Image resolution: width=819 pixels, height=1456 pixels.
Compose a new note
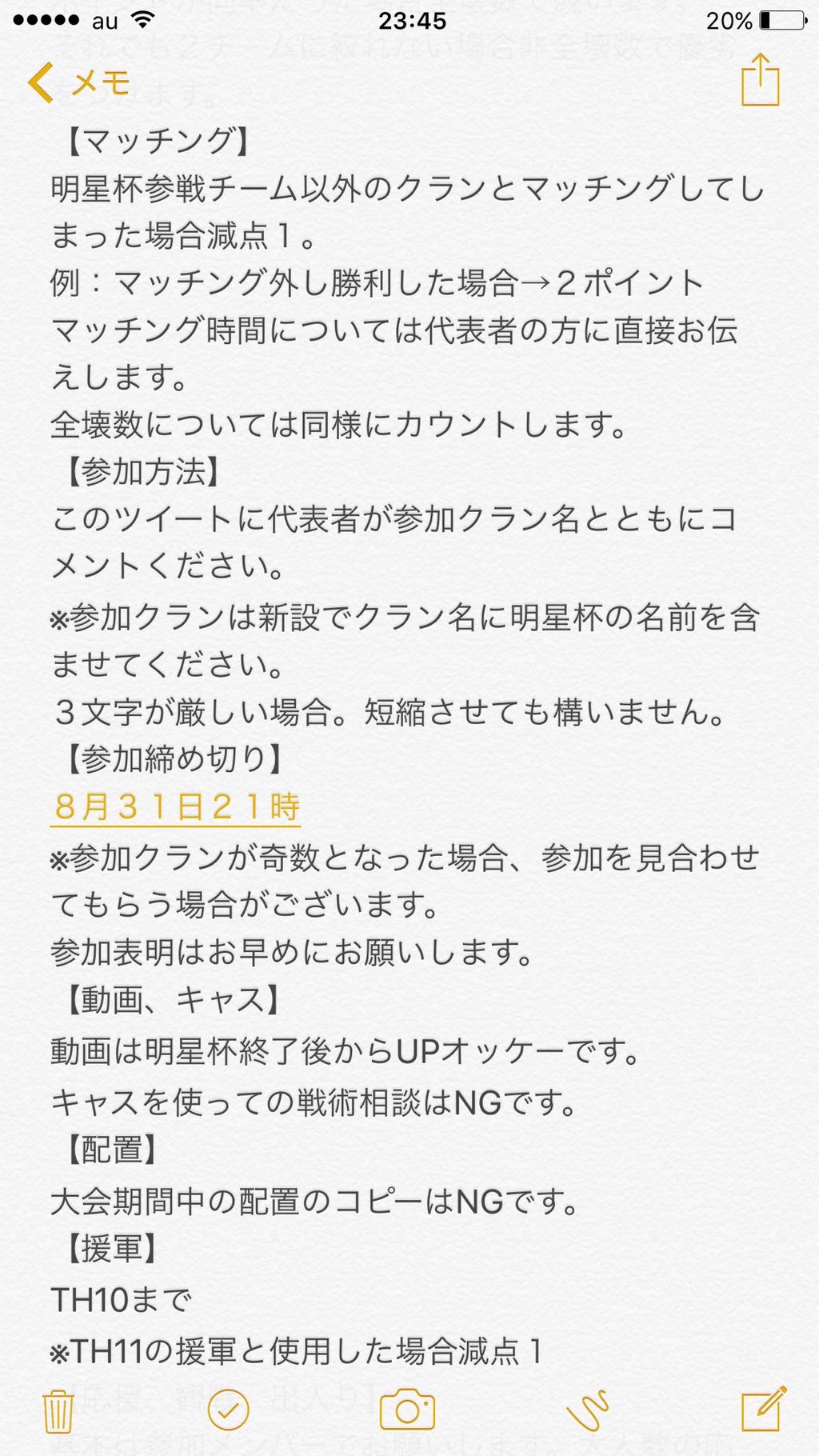point(764,1409)
